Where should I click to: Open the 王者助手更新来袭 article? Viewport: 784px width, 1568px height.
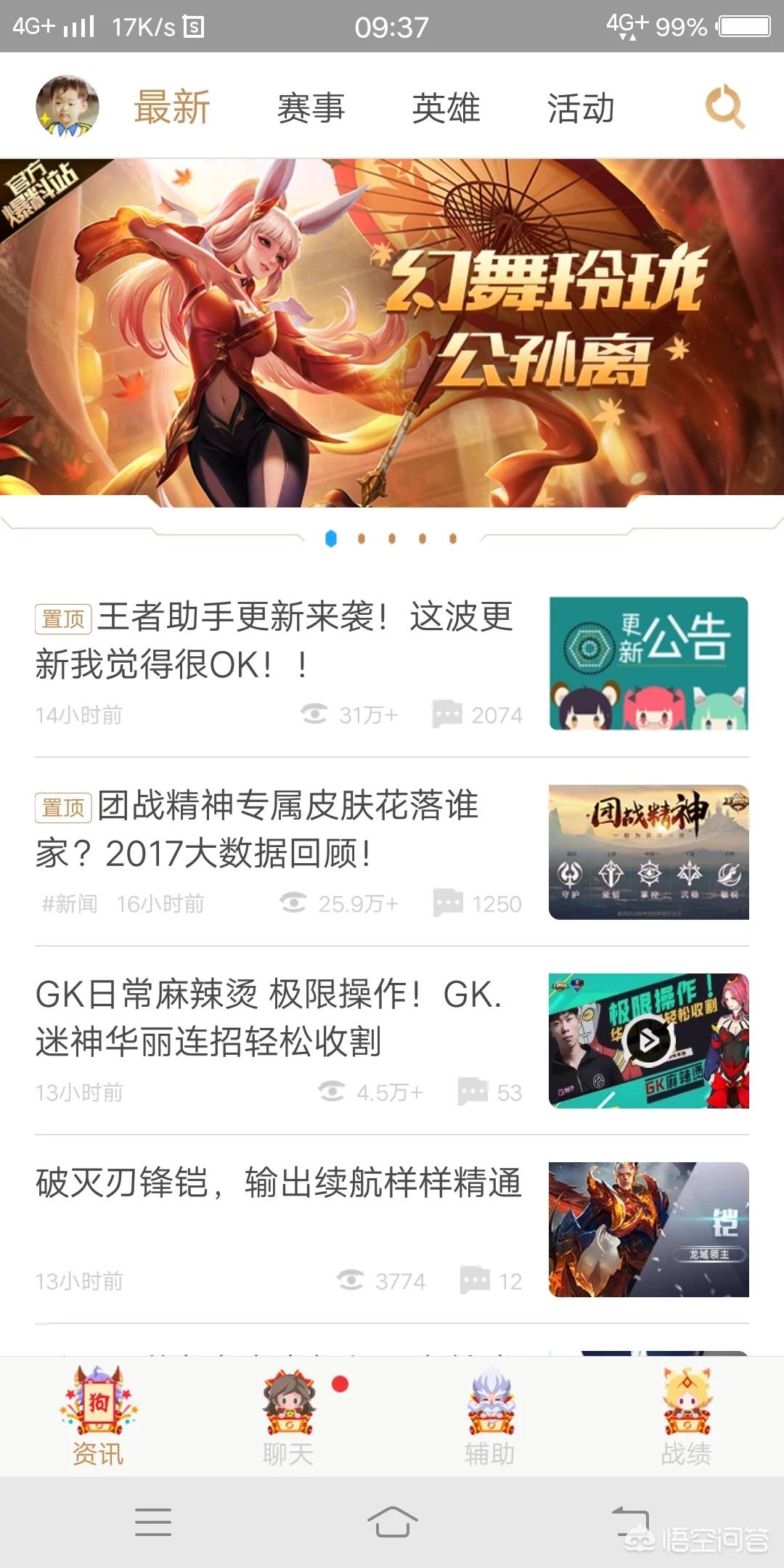point(276,640)
